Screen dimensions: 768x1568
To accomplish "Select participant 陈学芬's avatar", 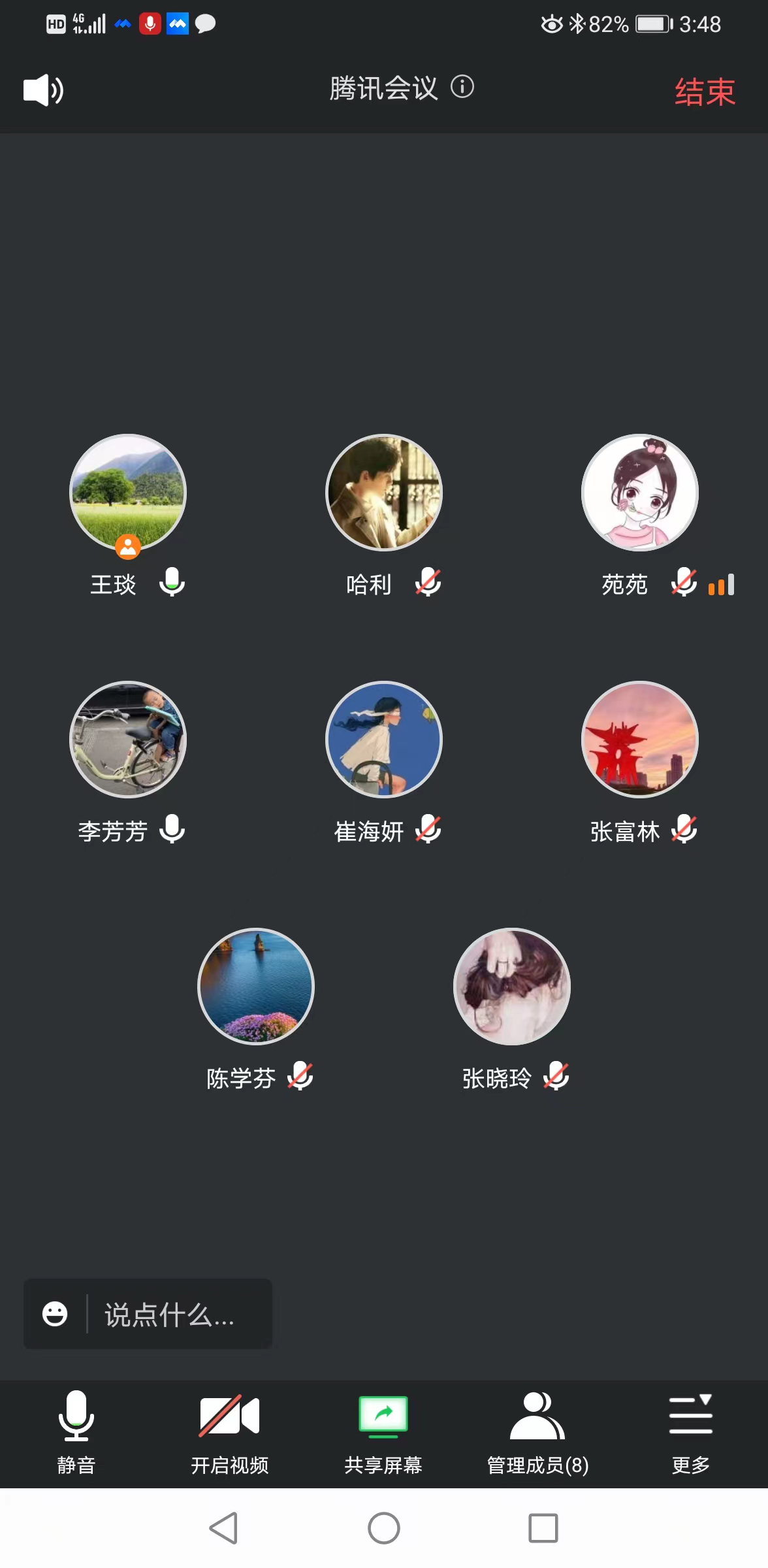I will (256, 987).
